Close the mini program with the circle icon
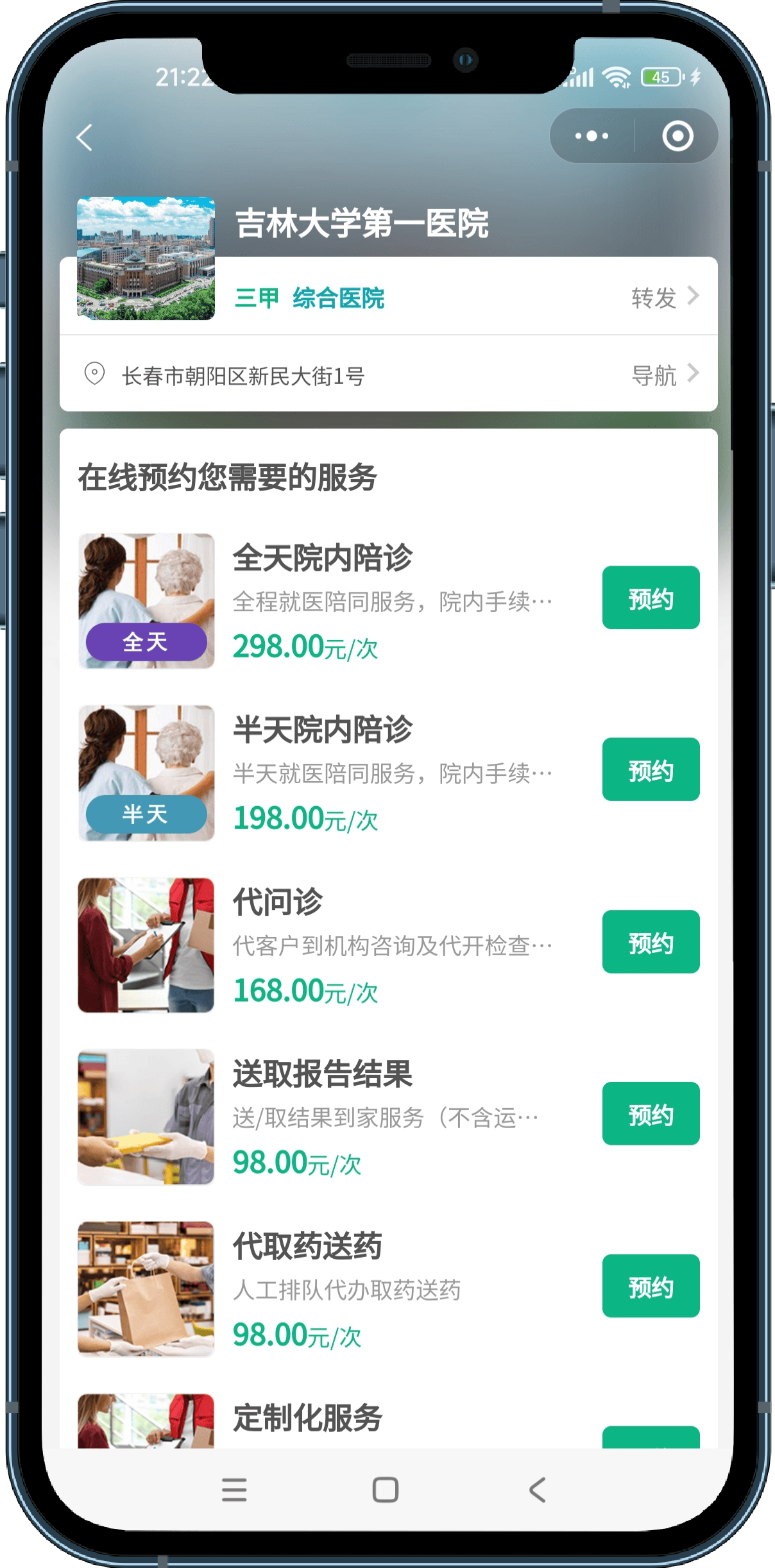The width and height of the screenshot is (775, 1568). point(677,136)
